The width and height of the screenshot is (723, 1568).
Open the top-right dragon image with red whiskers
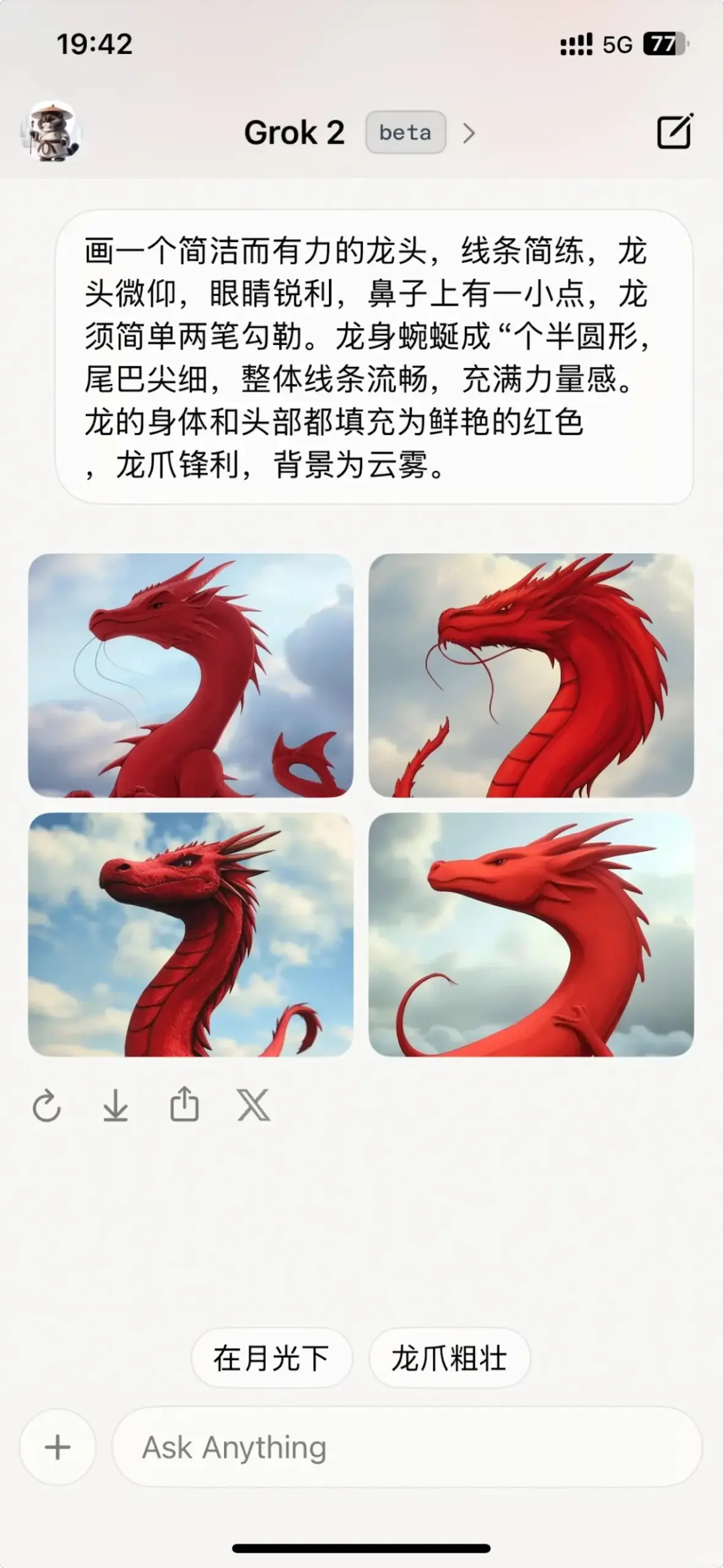(531, 675)
